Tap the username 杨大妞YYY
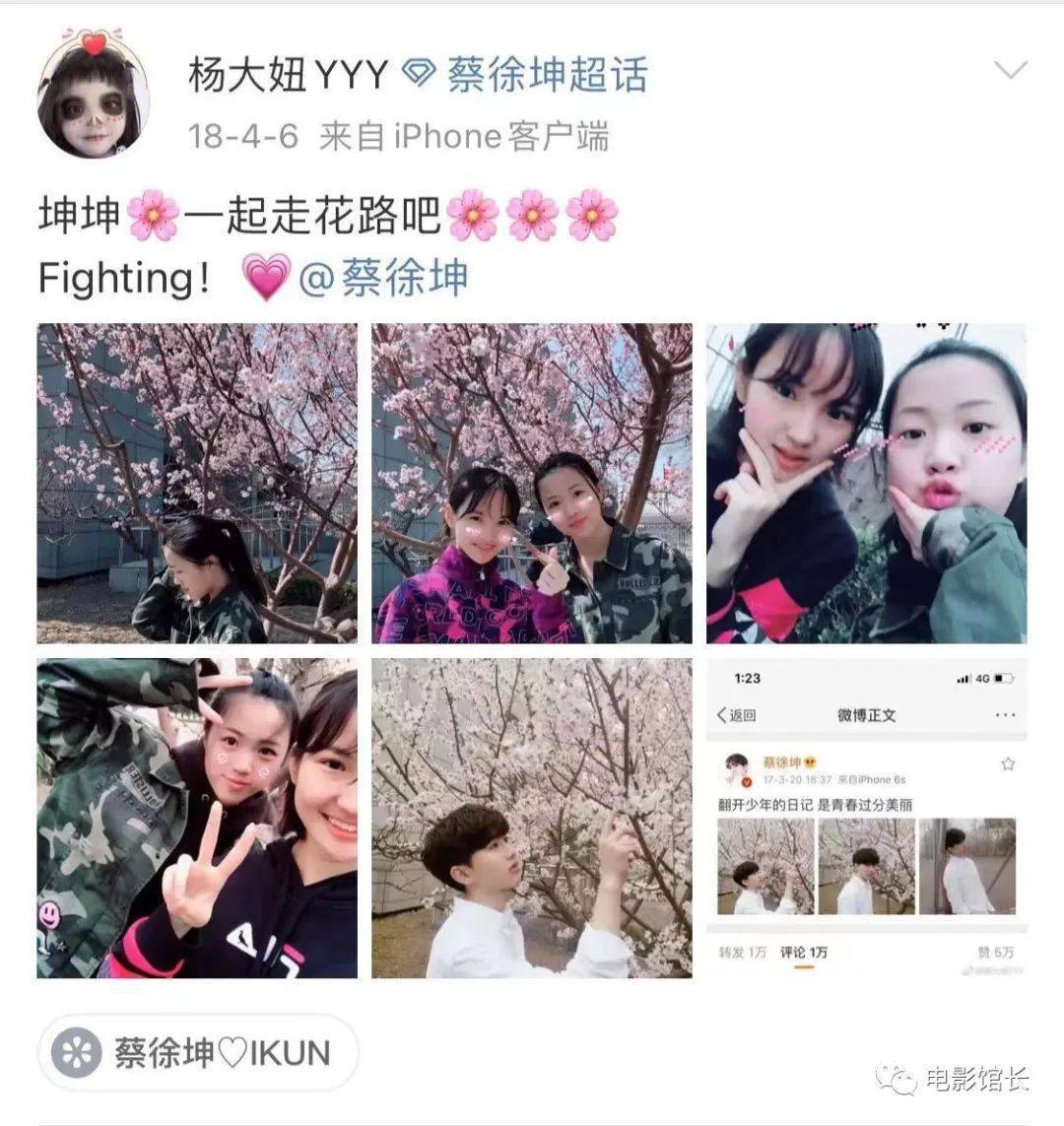The width and height of the screenshot is (1064, 1126). (x=288, y=75)
